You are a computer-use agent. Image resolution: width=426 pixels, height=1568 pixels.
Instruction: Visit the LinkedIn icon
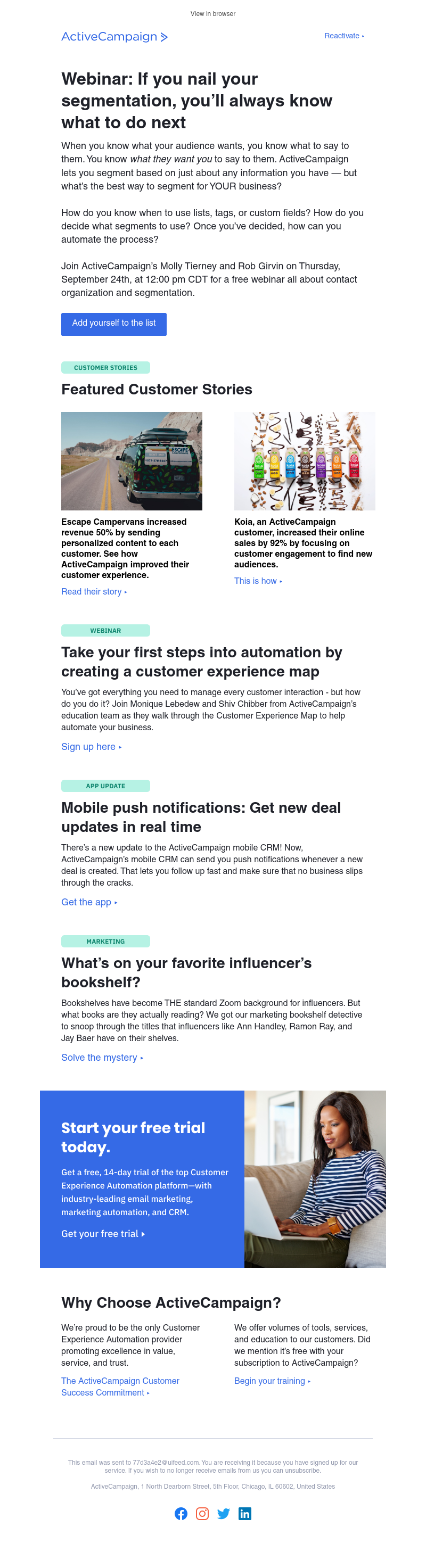coord(244,1514)
